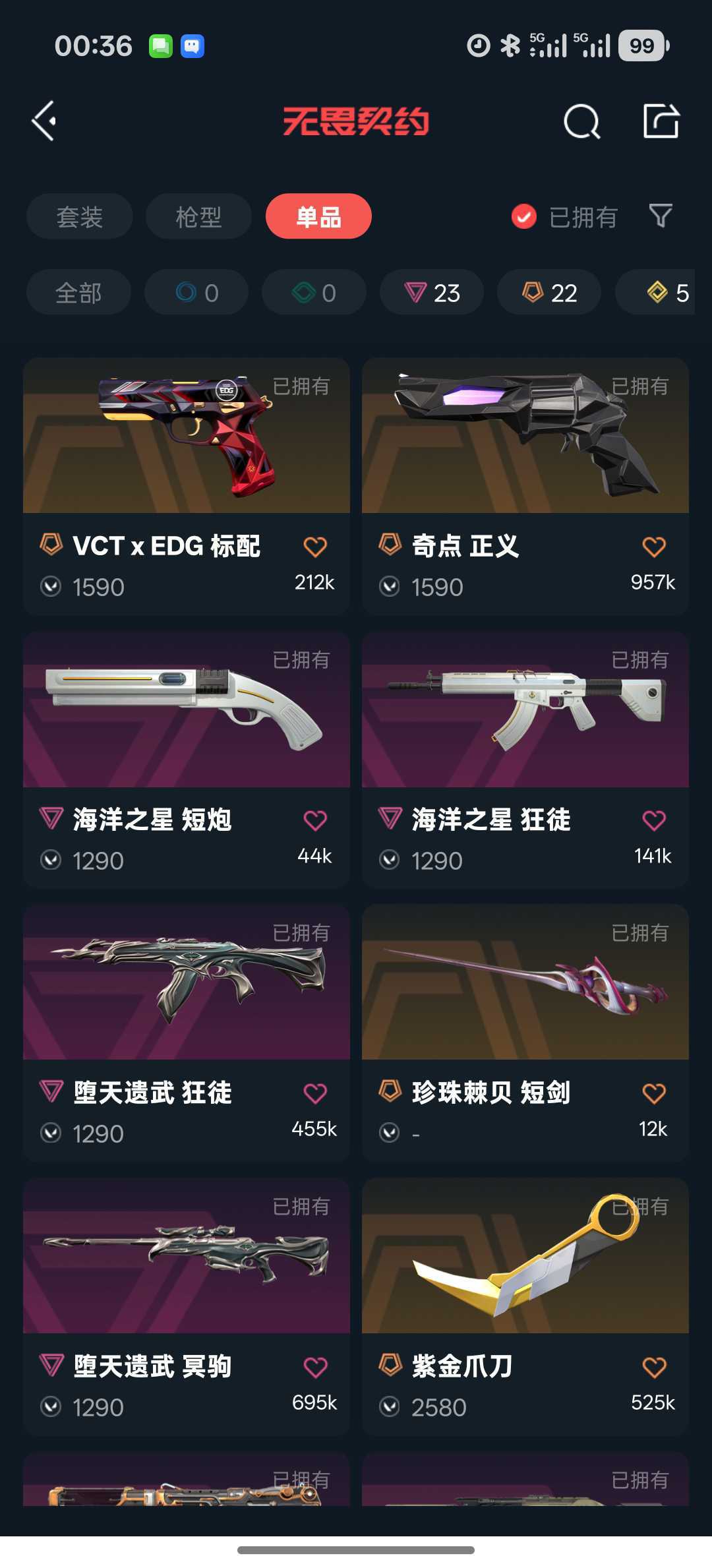Viewport: 712px width, 1568px height.
Task: Filter by the purple tier chip showing 23
Action: pyautogui.click(x=432, y=292)
